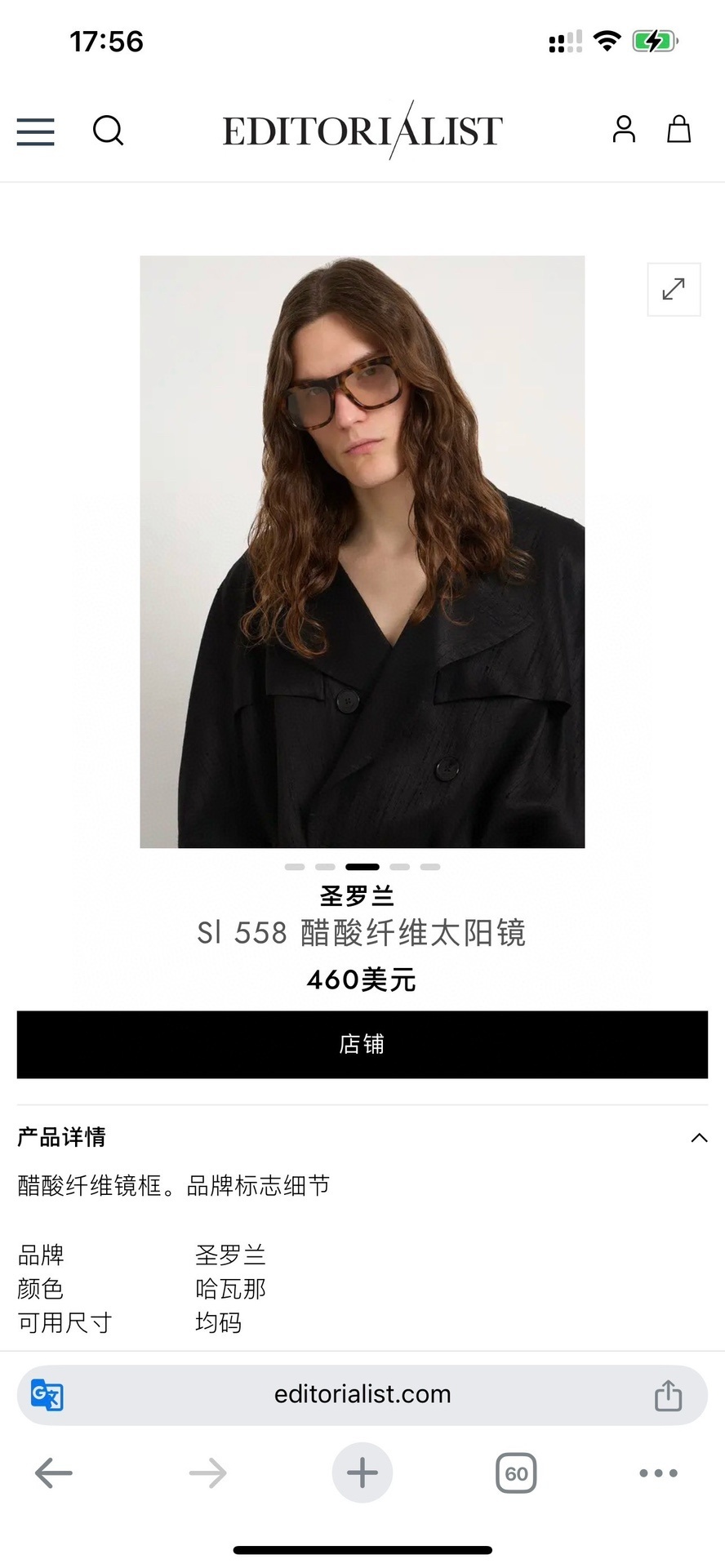This screenshot has height=1568, width=725.
Task: View the 60 open tabs
Action: coord(516,1473)
